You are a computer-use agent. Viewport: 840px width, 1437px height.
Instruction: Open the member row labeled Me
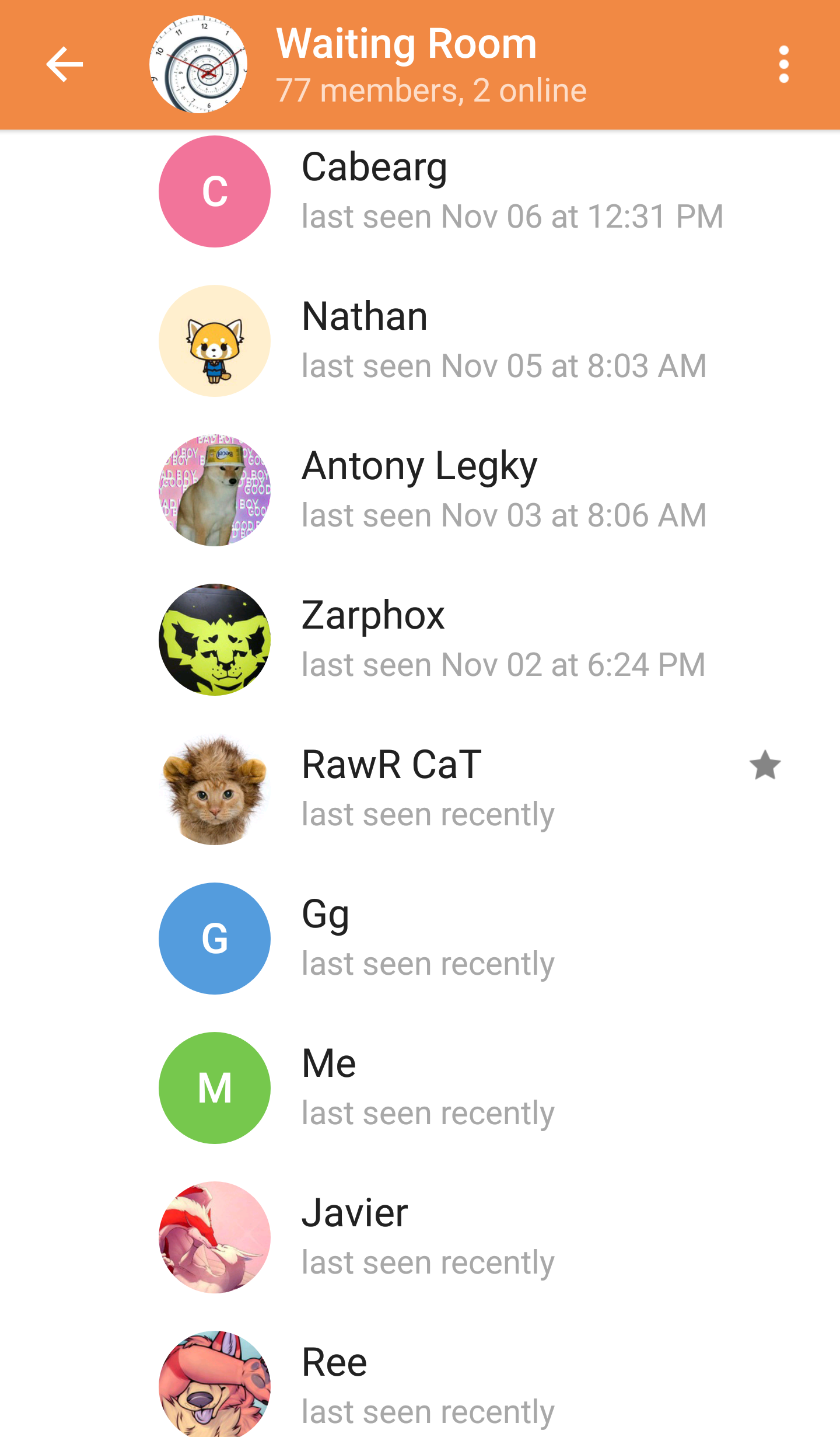pos(420,1088)
